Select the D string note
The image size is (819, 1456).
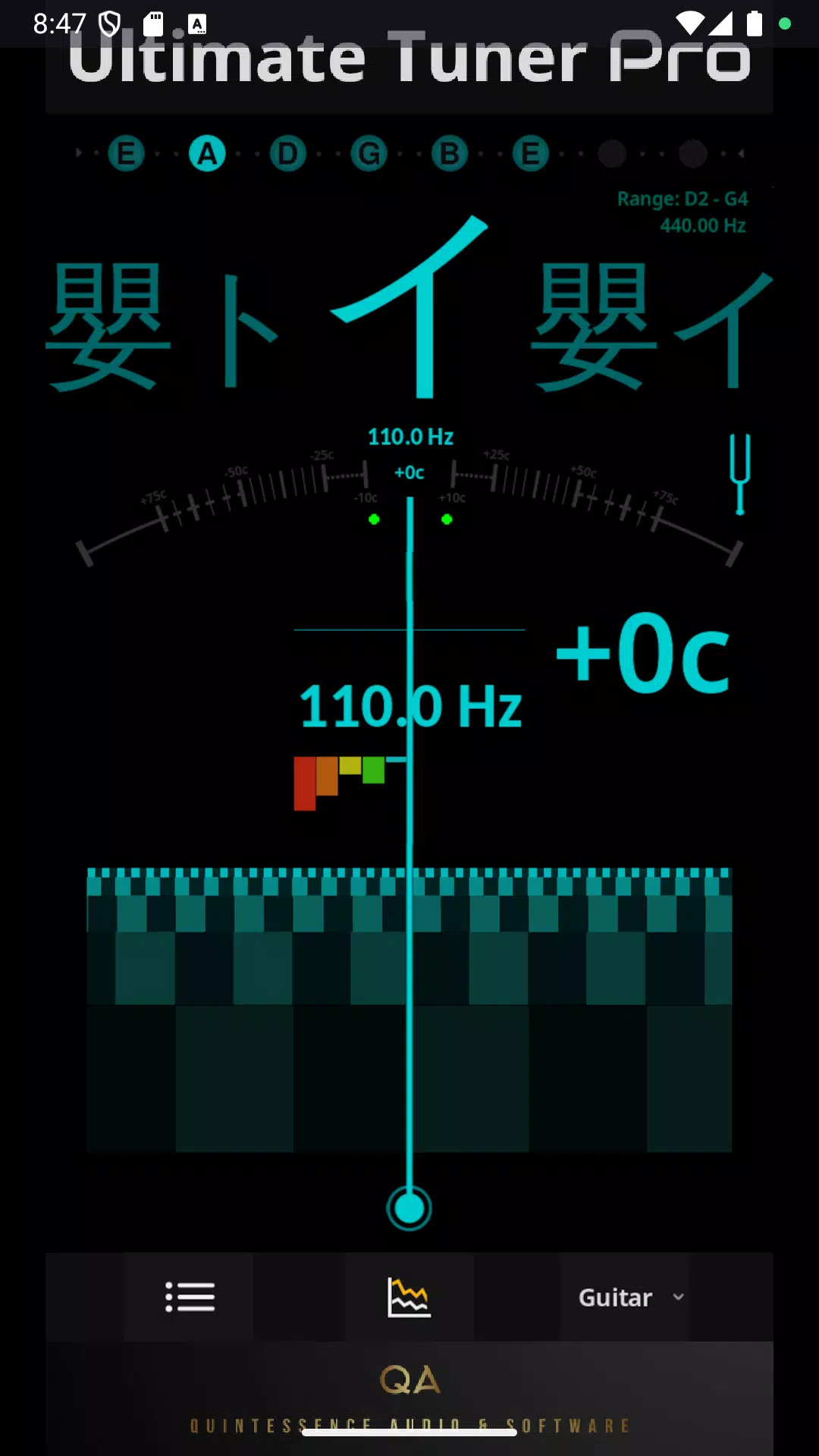coord(288,154)
